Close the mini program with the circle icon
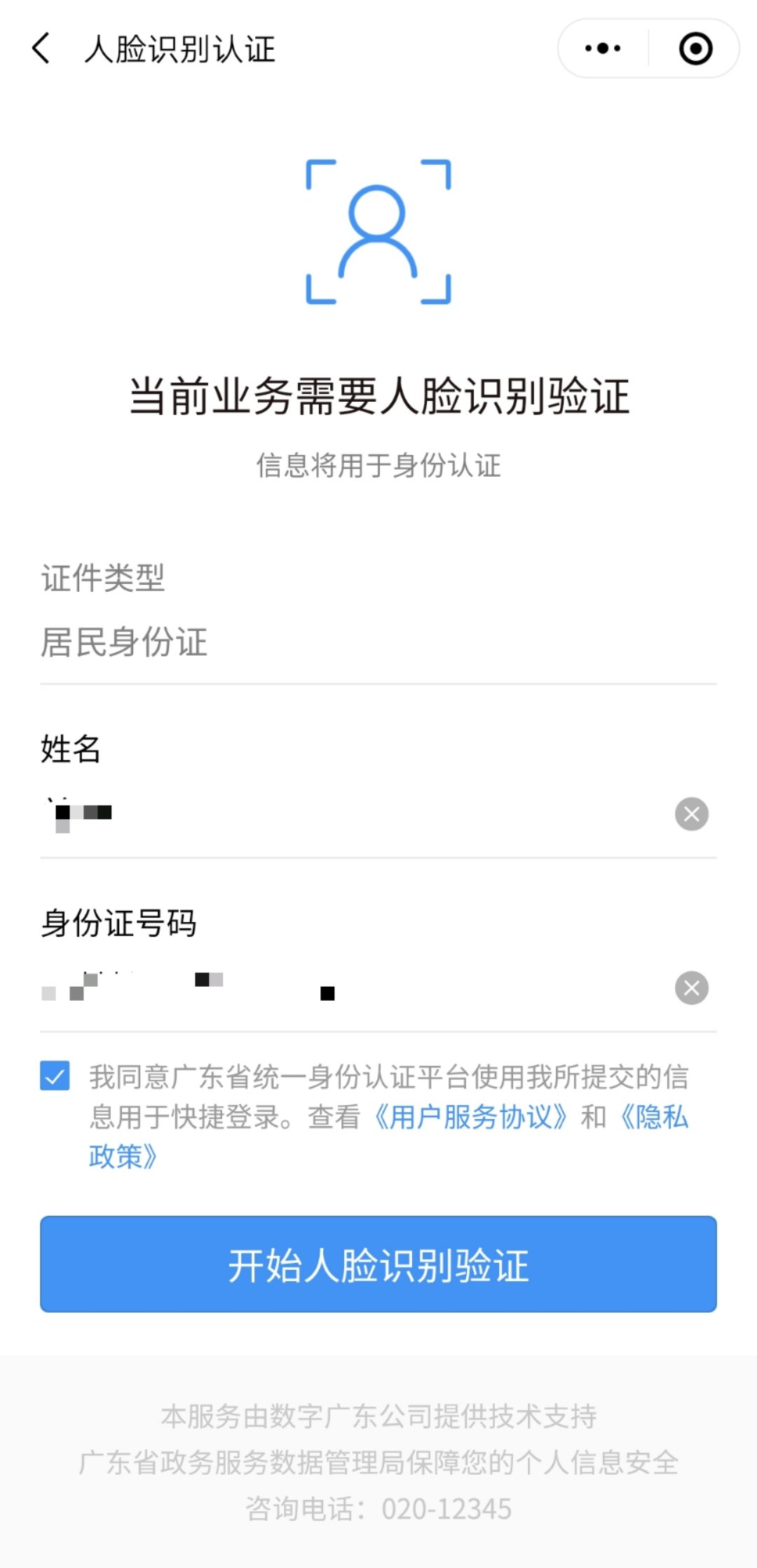 695,48
